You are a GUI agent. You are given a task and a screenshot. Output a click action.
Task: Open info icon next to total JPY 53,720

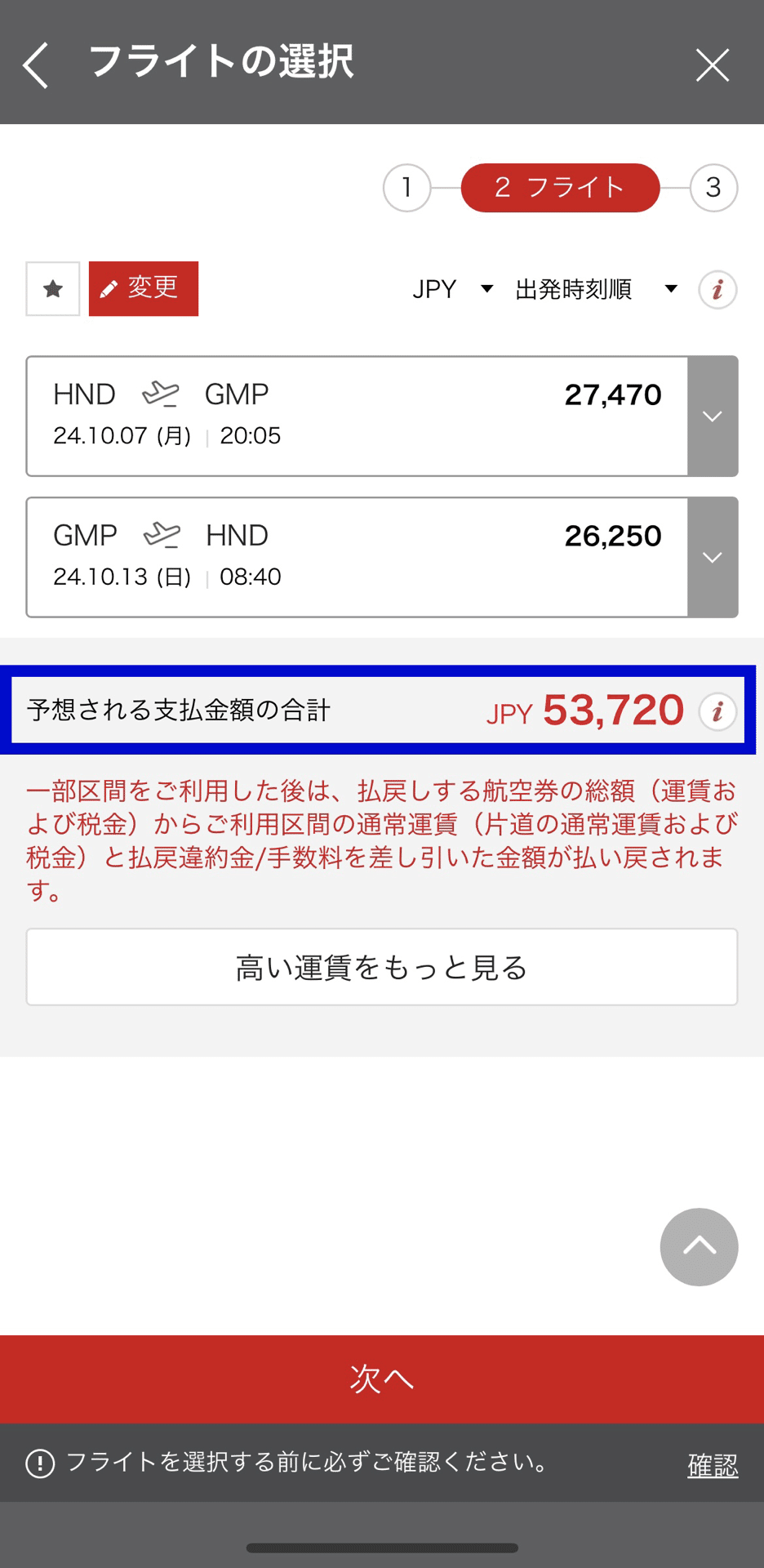(x=718, y=711)
